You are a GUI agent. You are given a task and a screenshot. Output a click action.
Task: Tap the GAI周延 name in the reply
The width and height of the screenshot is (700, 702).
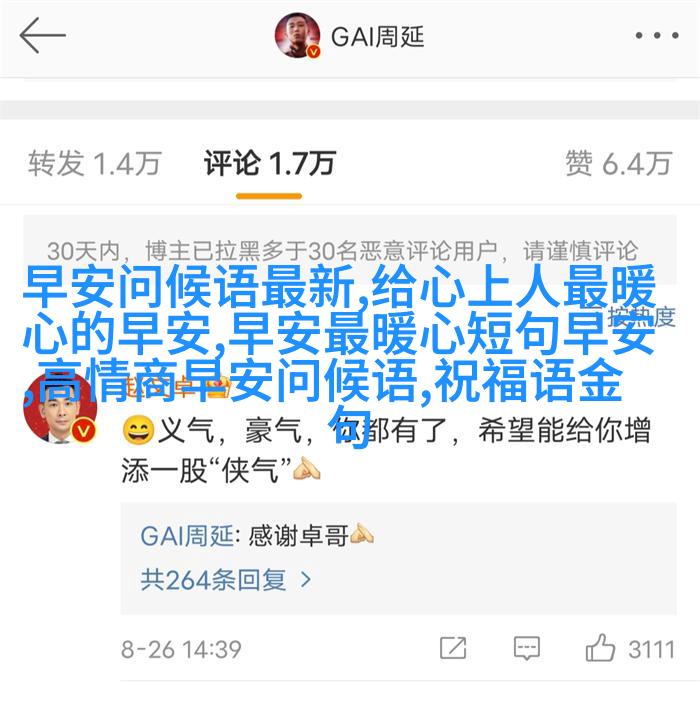[185, 535]
